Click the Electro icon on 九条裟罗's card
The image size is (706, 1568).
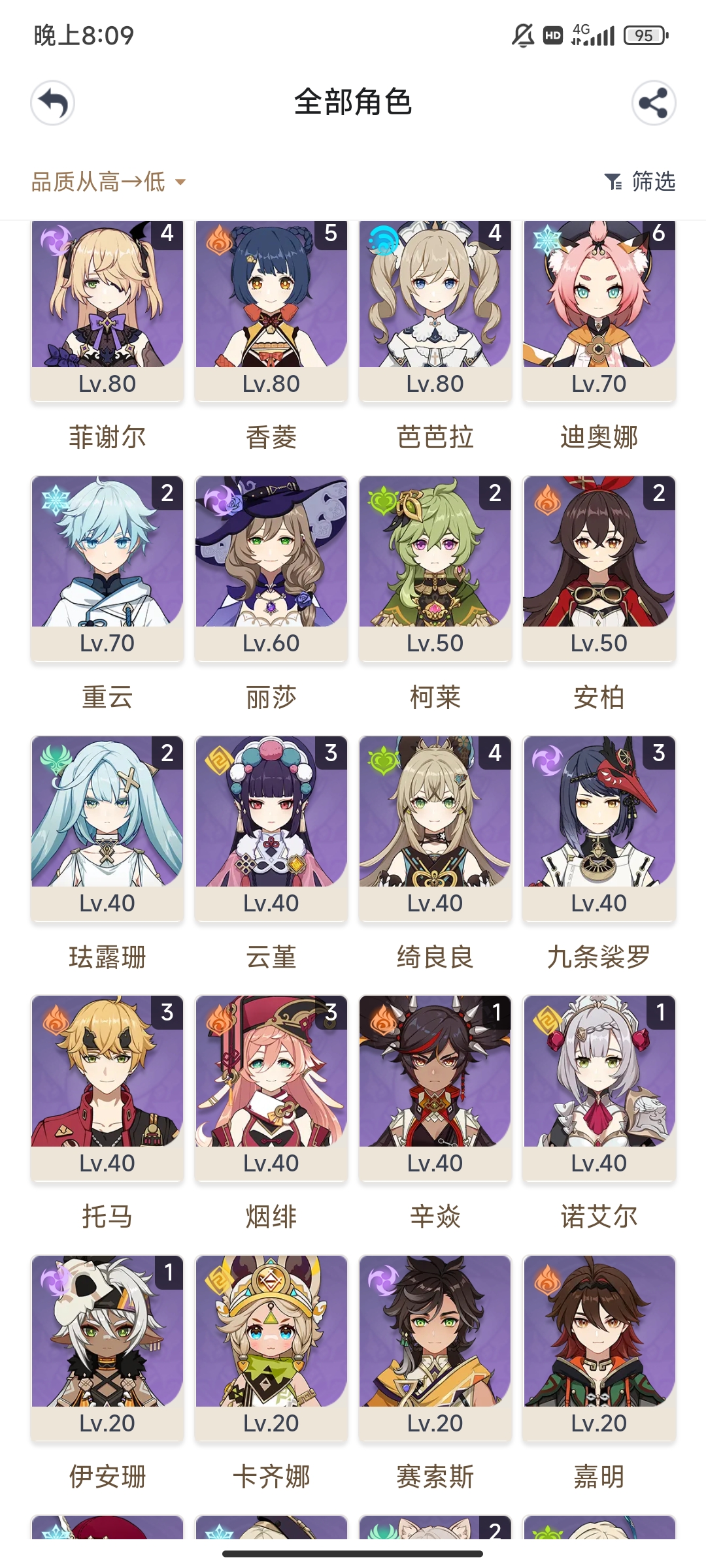coord(546,760)
